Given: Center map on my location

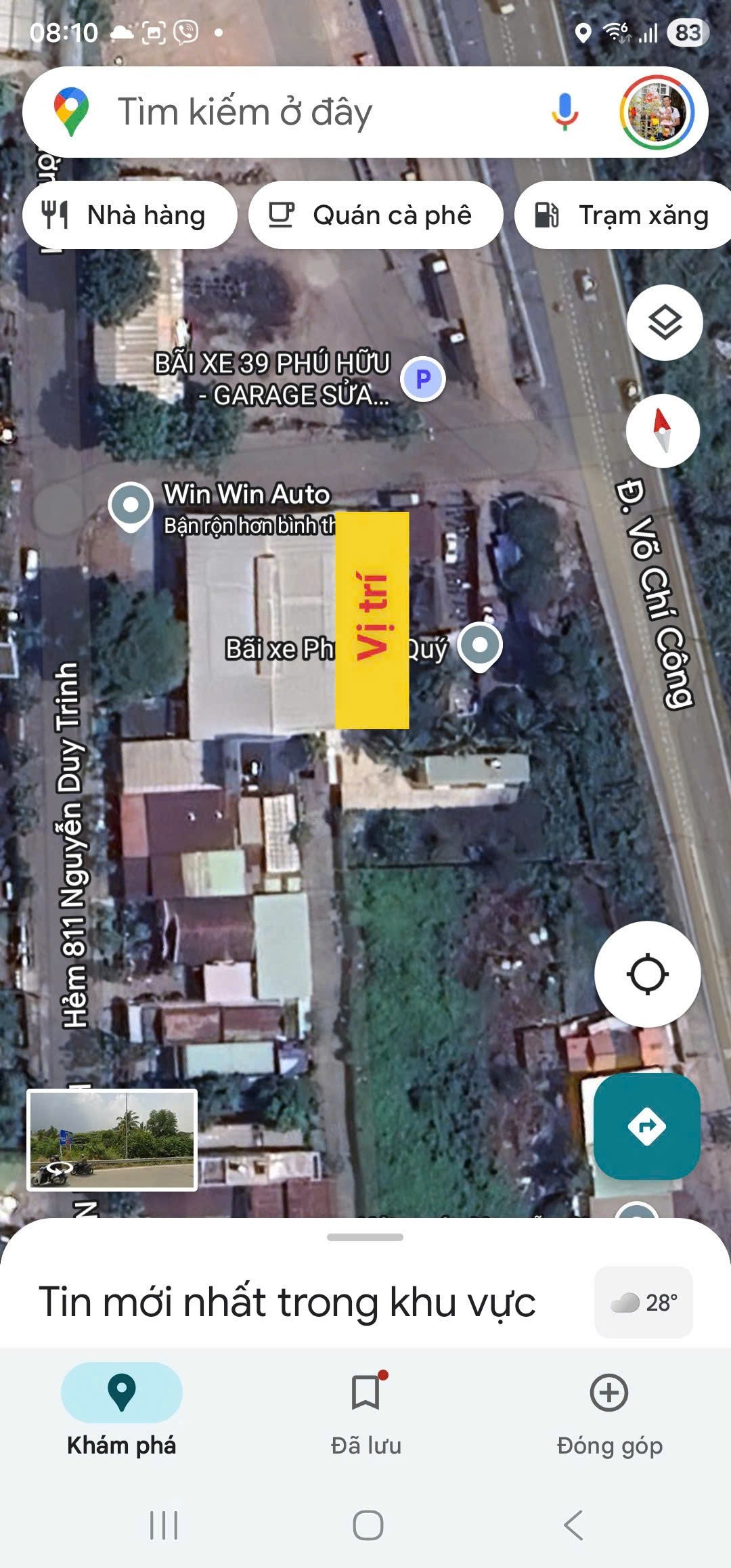Looking at the screenshot, I should point(647,974).
